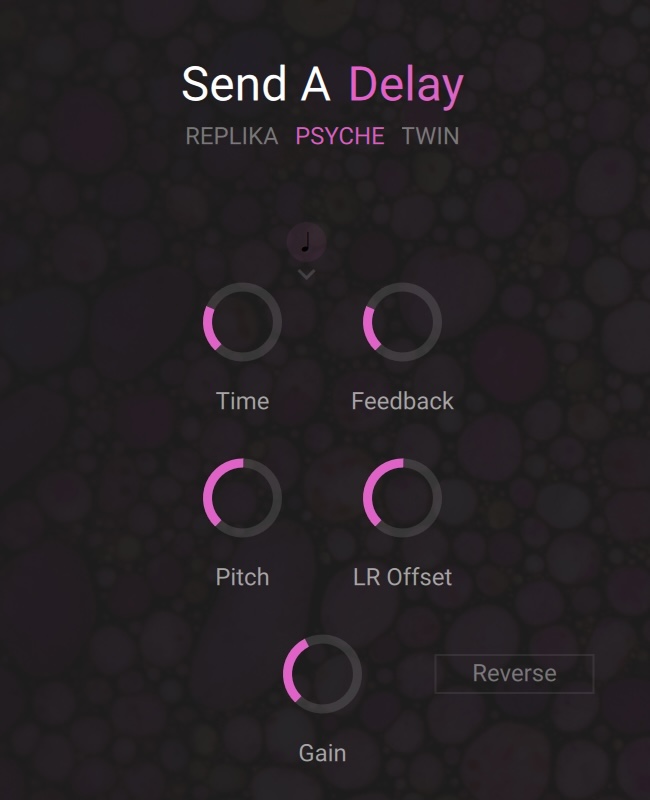This screenshot has height=800, width=650.
Task: Tap the Pitch knob
Action: point(242,498)
